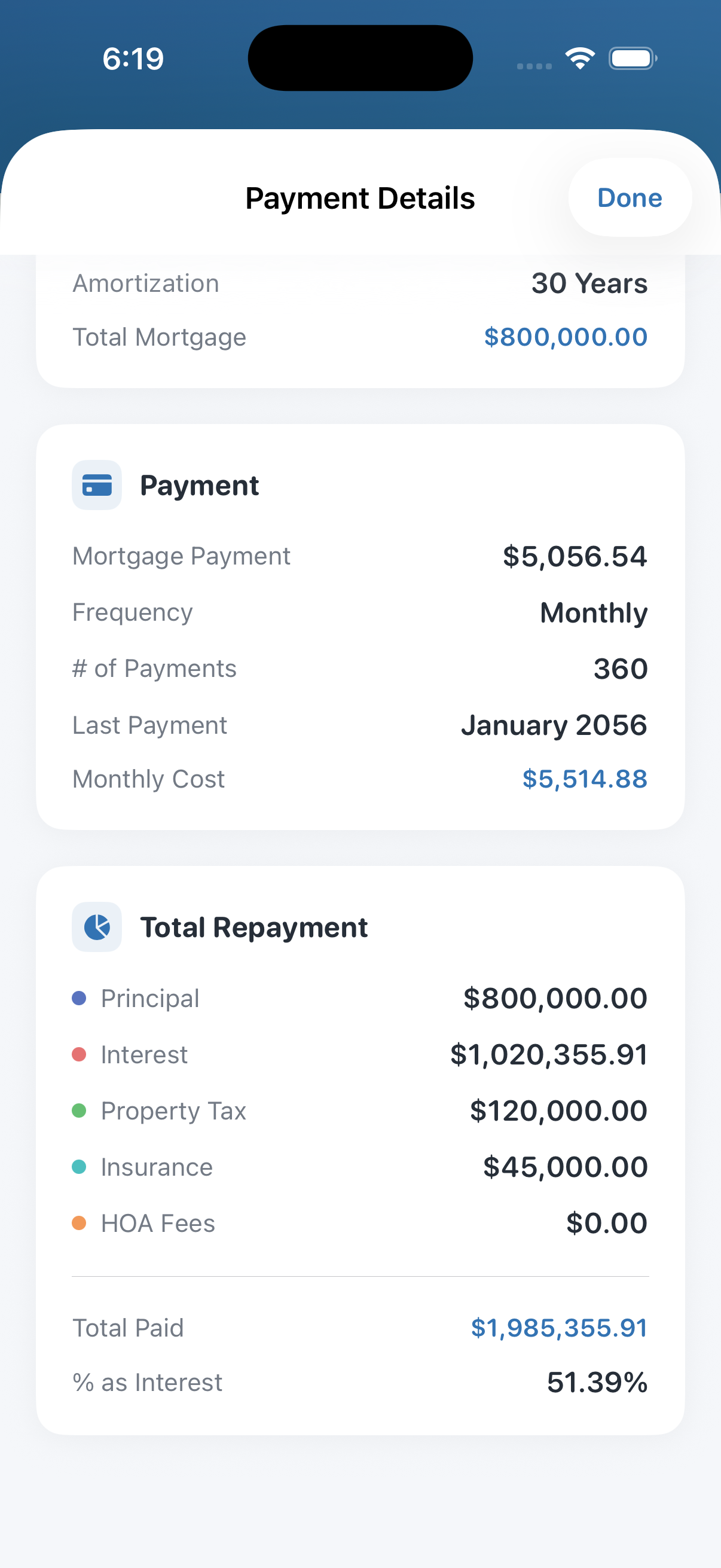Select the HOA Fees orange dot
Screen dimensions: 721x1568
[x=79, y=1222]
